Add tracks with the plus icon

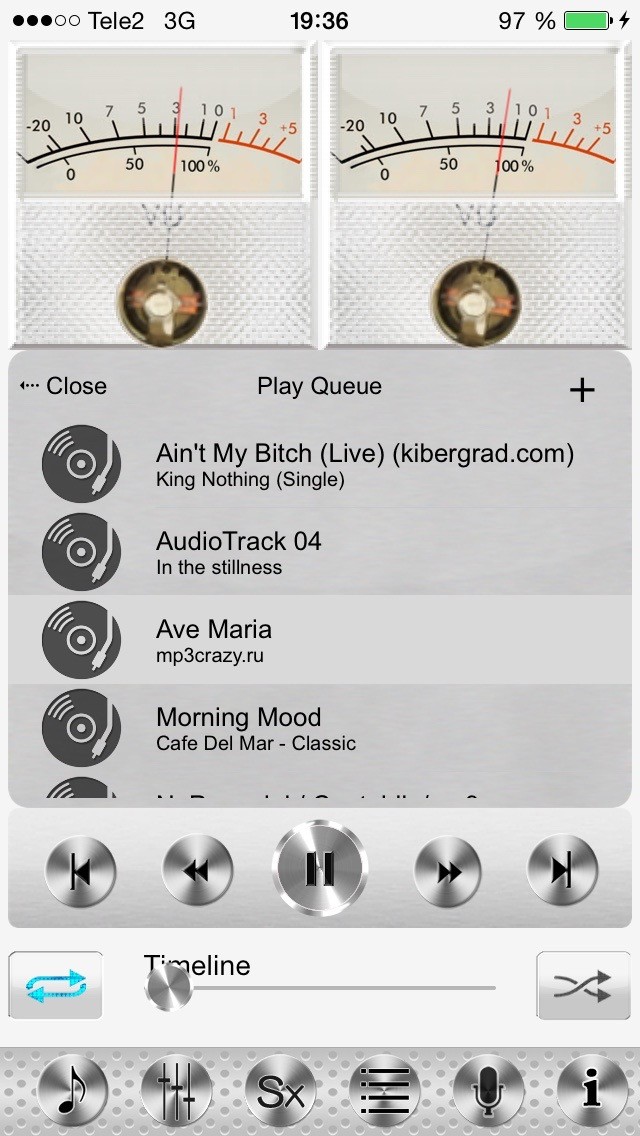pos(581,390)
